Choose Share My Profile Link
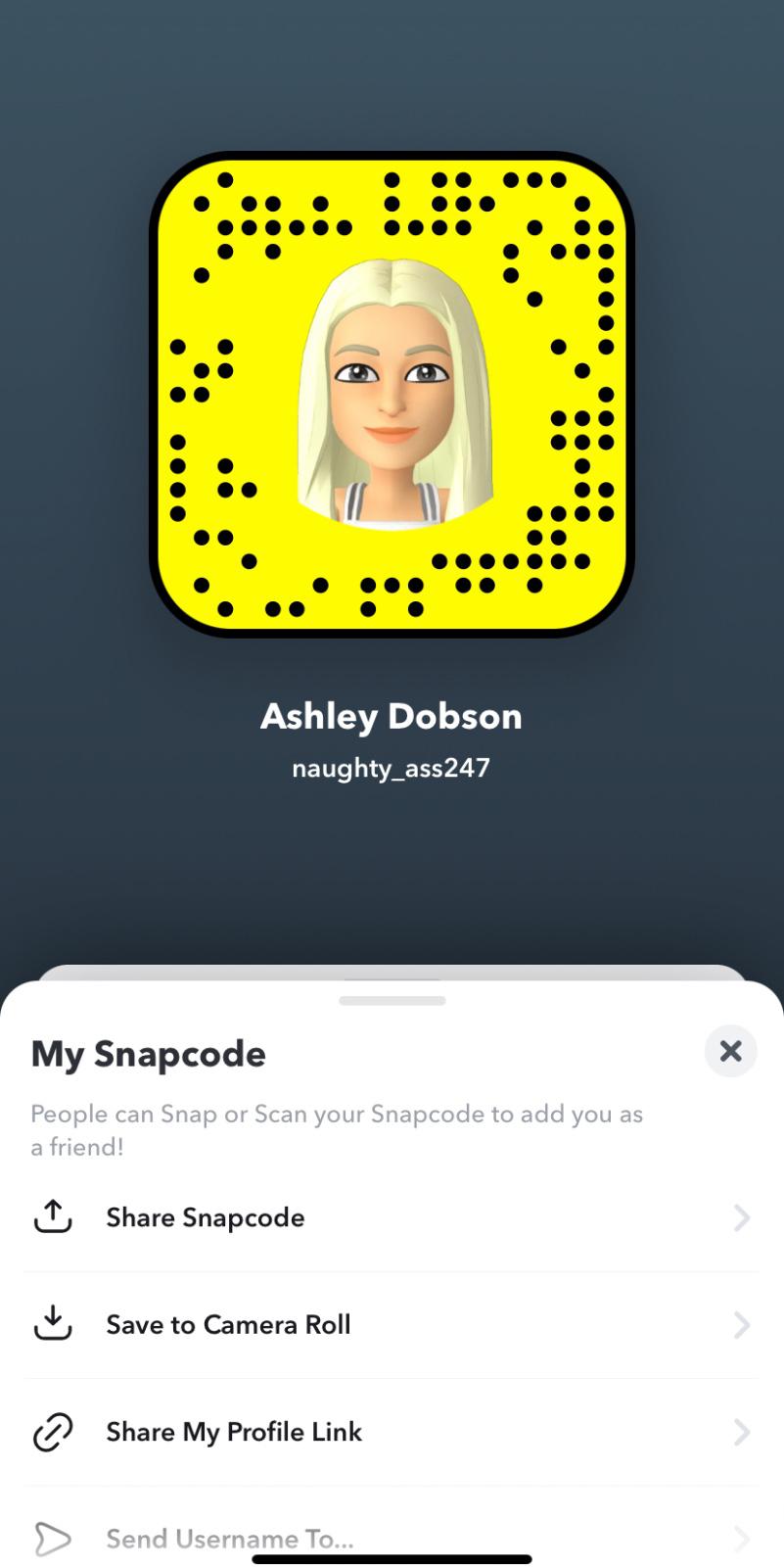Viewport: 784px width, 1567px height. (392, 1432)
